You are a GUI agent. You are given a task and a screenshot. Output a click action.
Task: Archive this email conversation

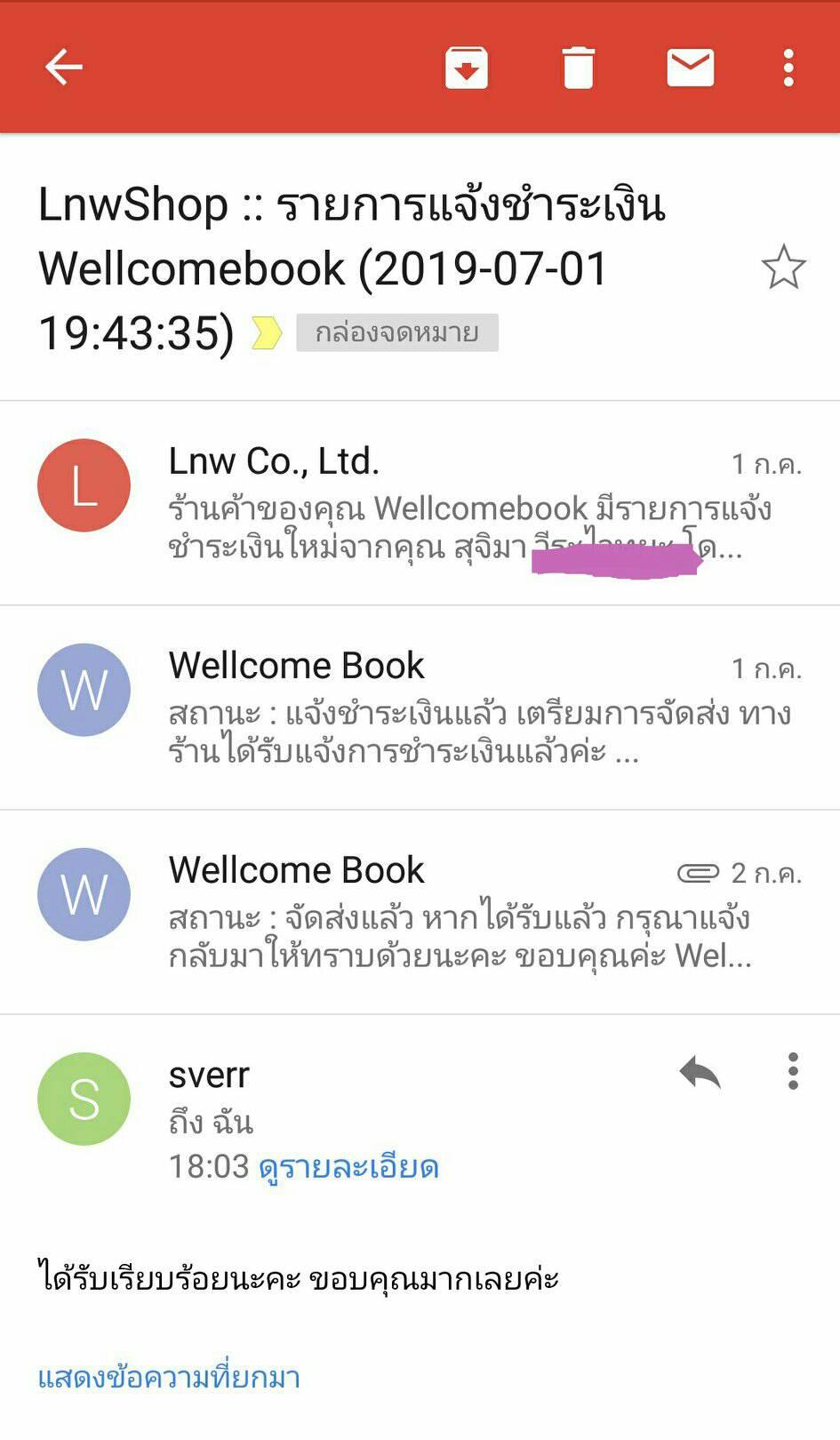pos(467,68)
